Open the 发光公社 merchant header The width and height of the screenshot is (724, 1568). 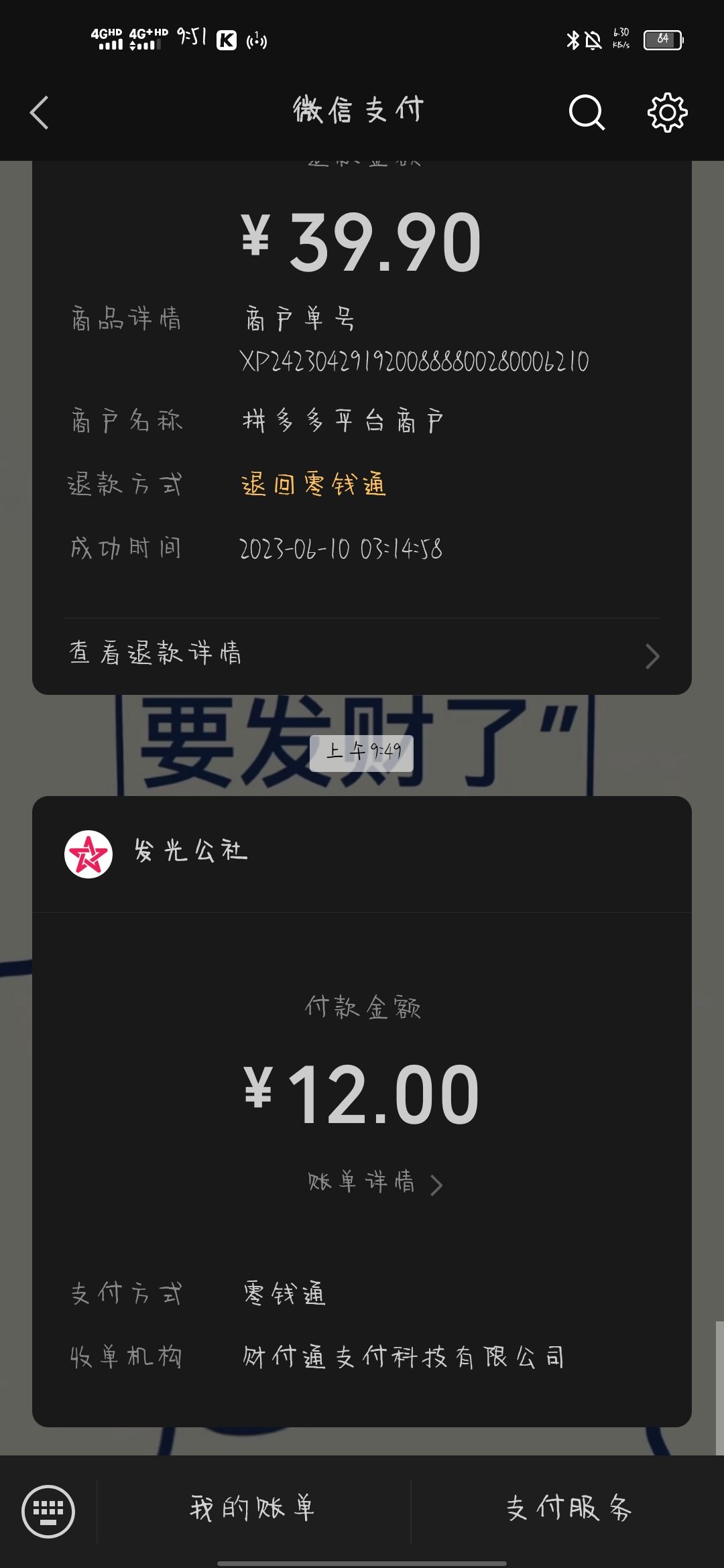[x=362, y=854]
